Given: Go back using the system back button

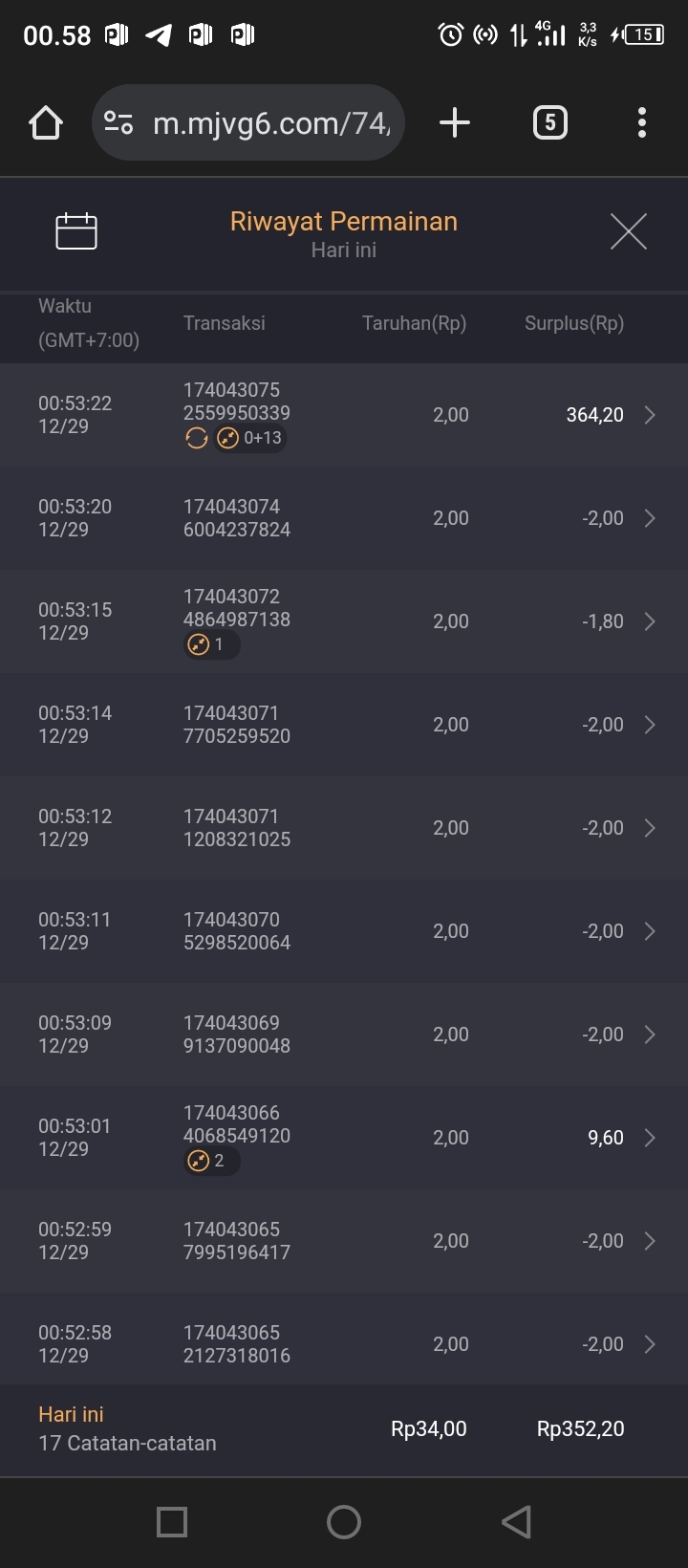Looking at the screenshot, I should [516, 1521].
